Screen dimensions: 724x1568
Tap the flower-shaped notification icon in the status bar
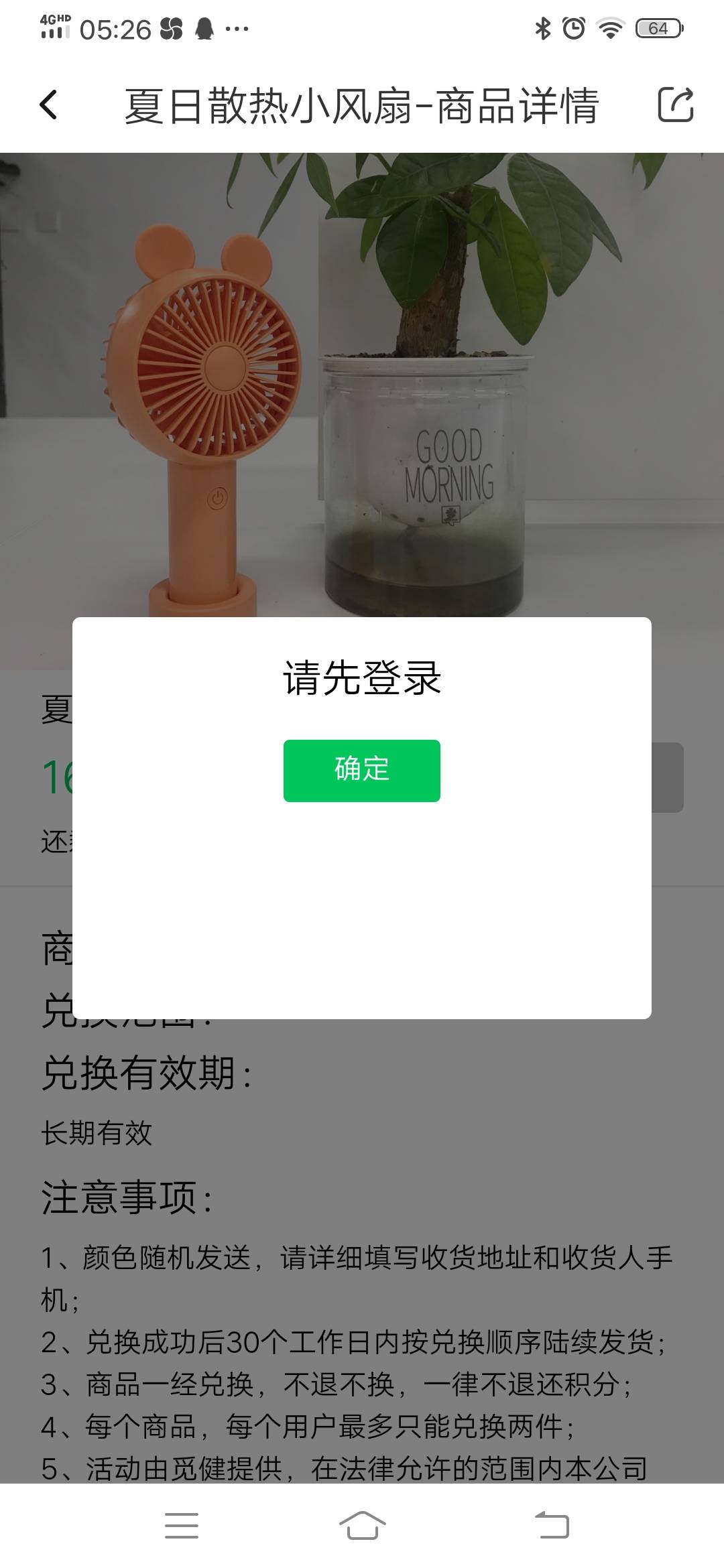(171, 28)
